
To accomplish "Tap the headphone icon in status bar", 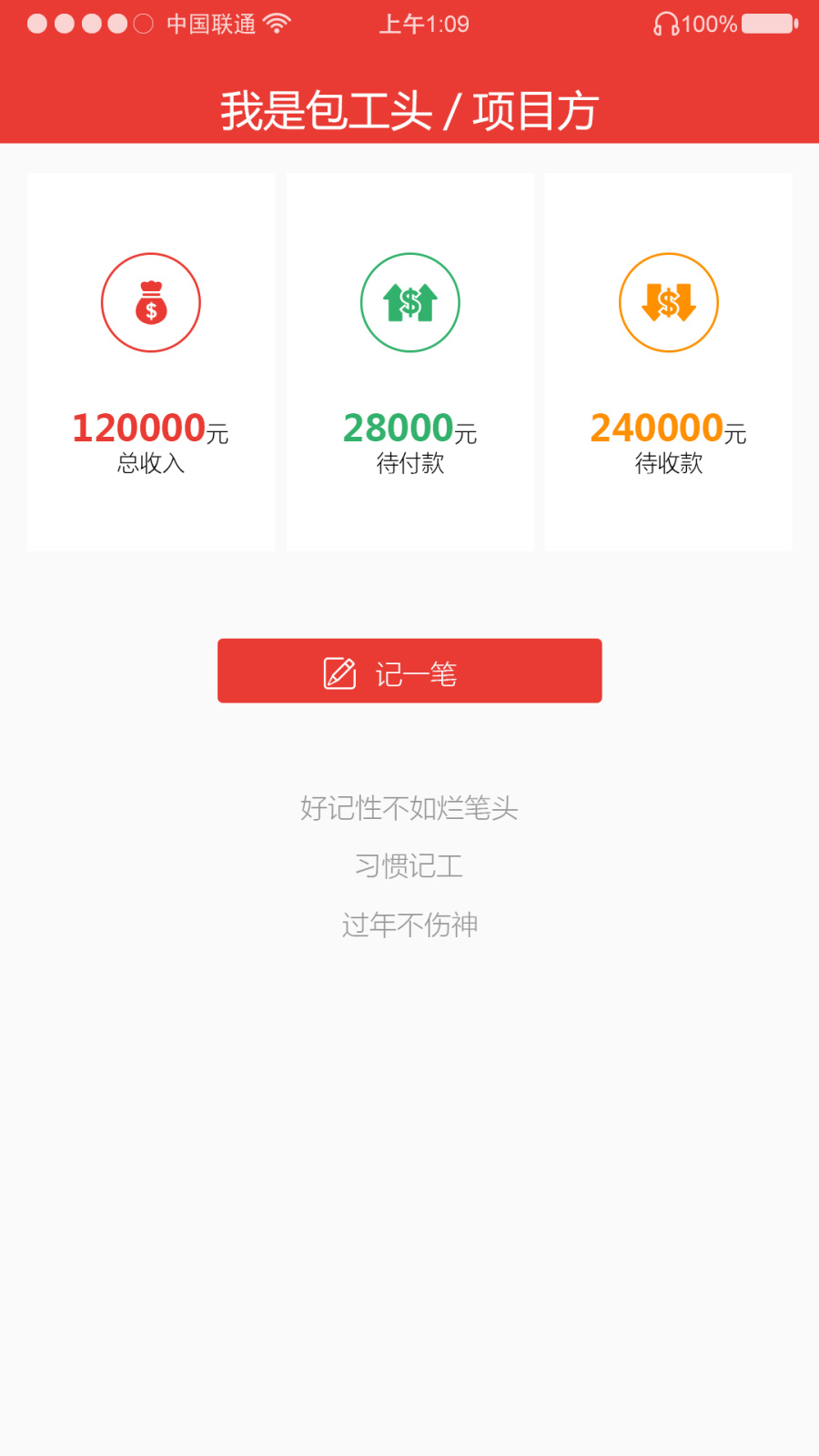I will (x=665, y=23).
